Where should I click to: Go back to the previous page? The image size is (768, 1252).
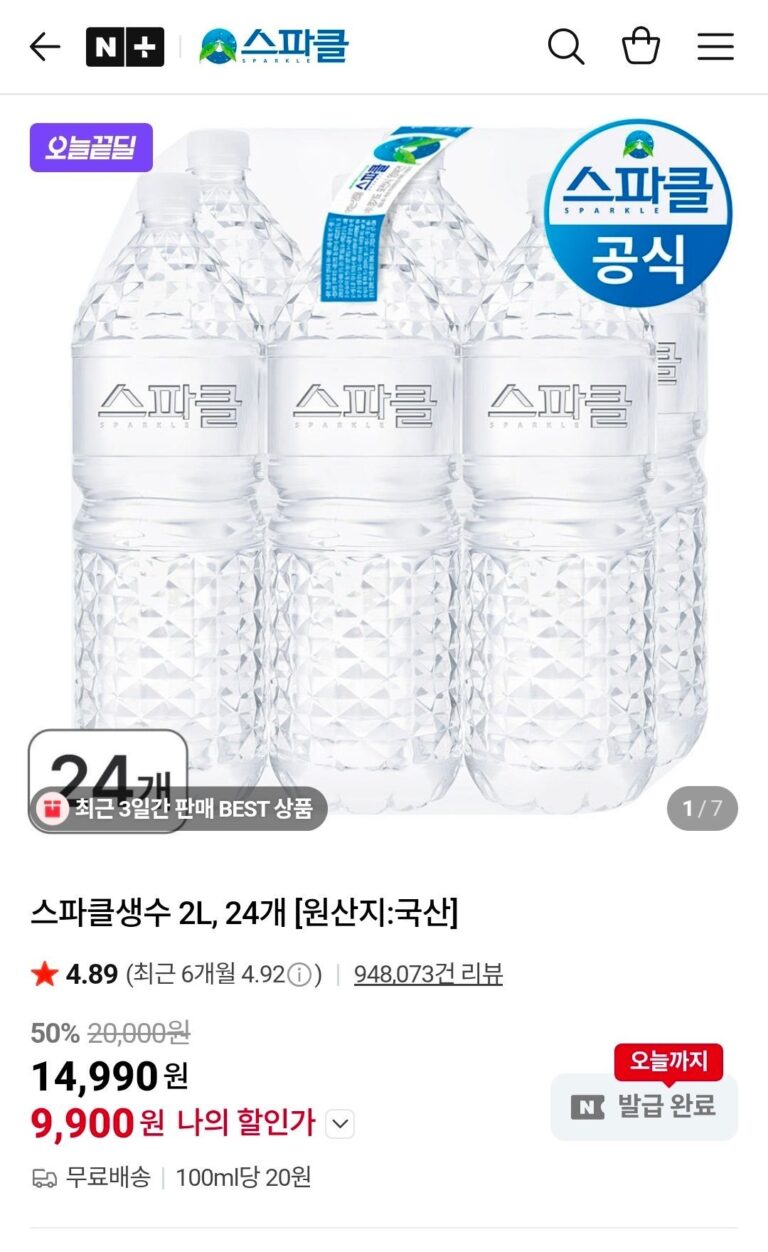click(45, 47)
